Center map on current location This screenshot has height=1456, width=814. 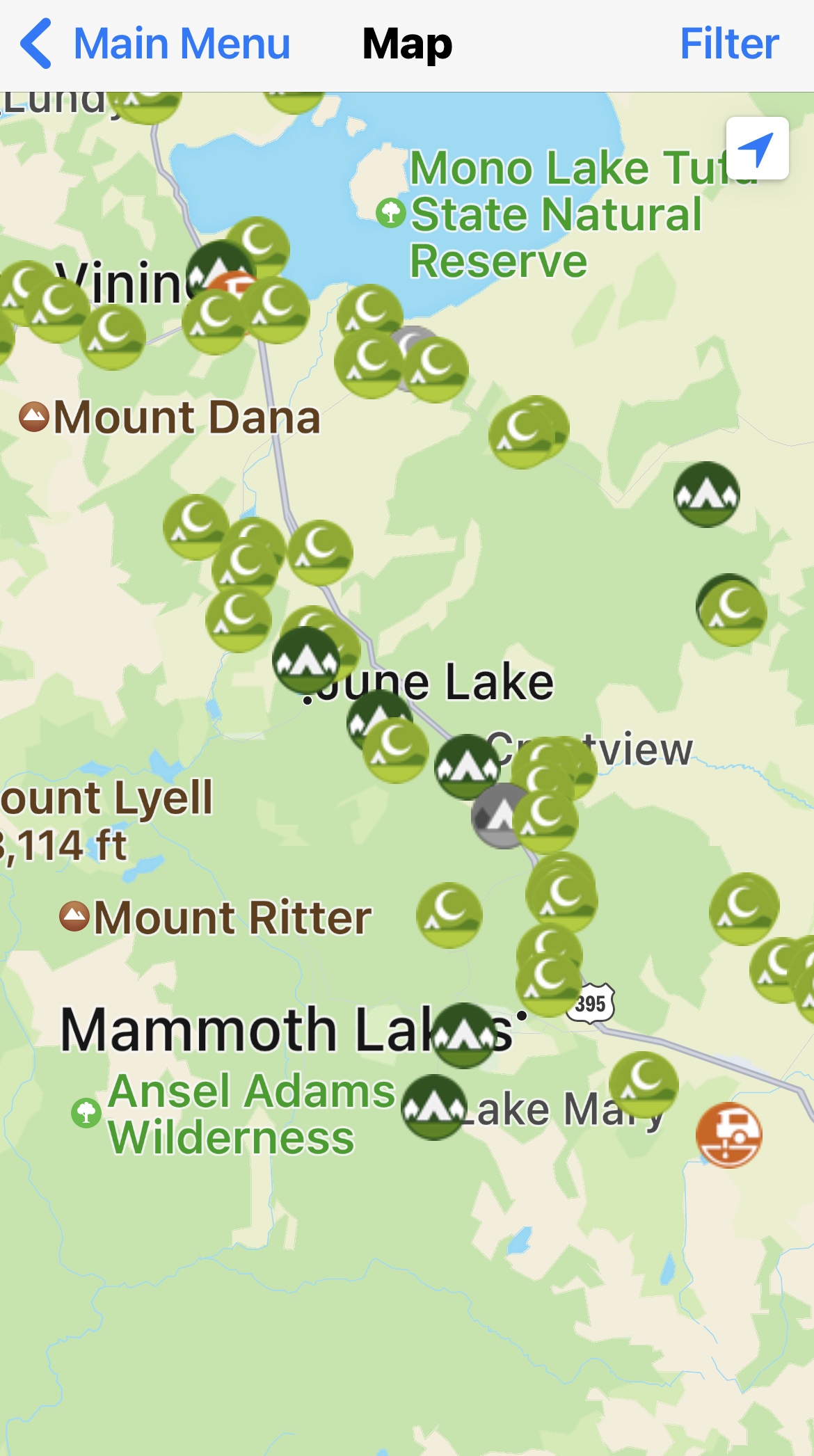coord(757,148)
